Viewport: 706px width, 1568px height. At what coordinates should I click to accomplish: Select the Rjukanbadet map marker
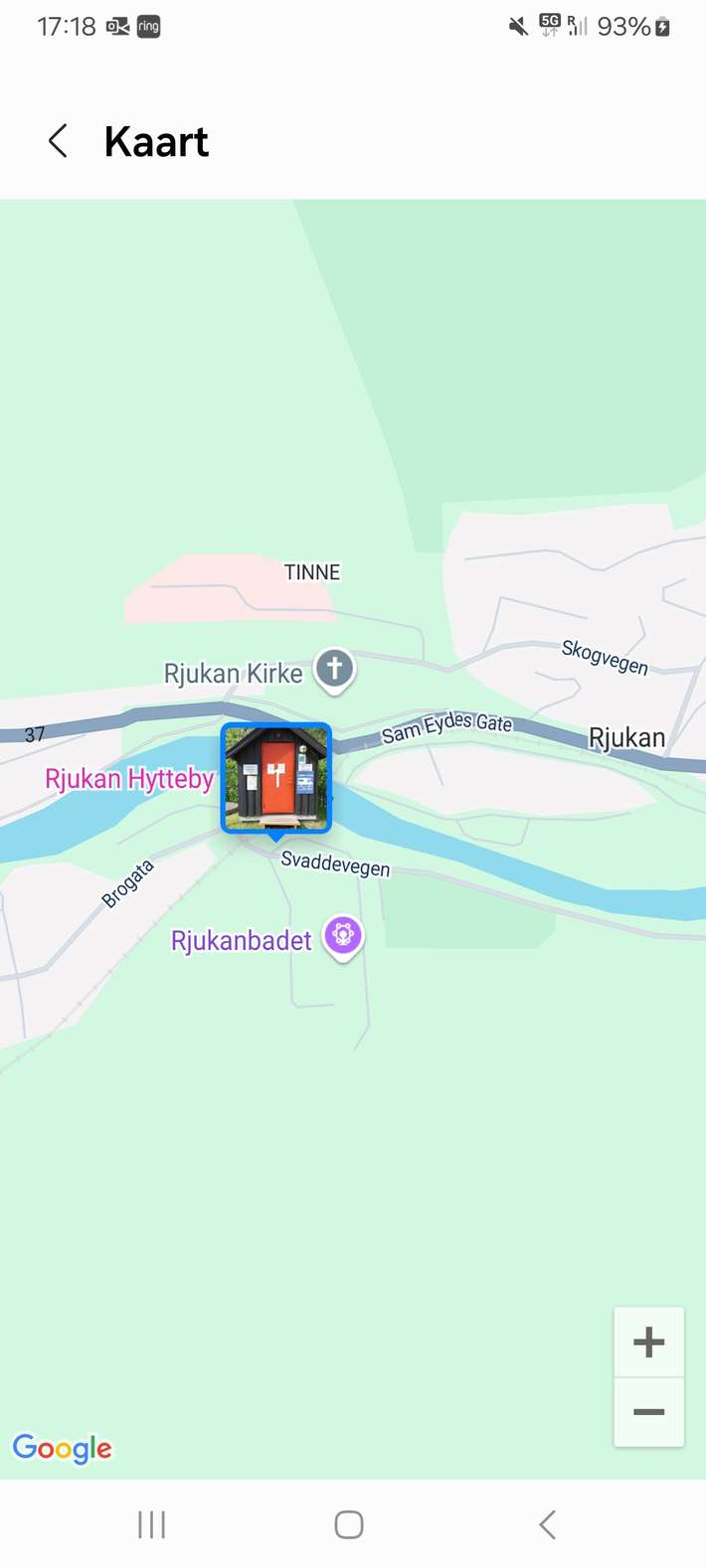[344, 936]
